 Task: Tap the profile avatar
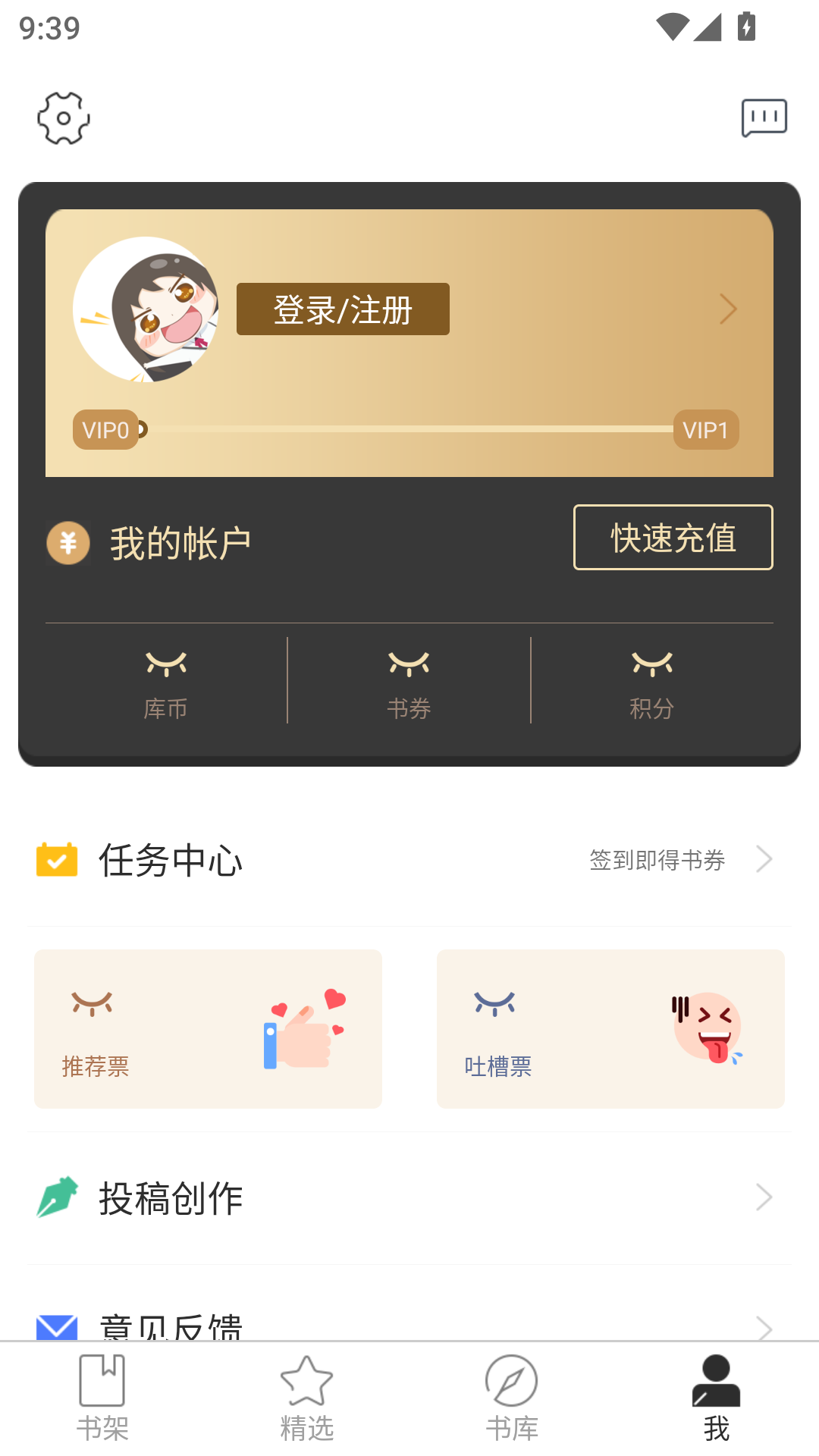tap(146, 309)
